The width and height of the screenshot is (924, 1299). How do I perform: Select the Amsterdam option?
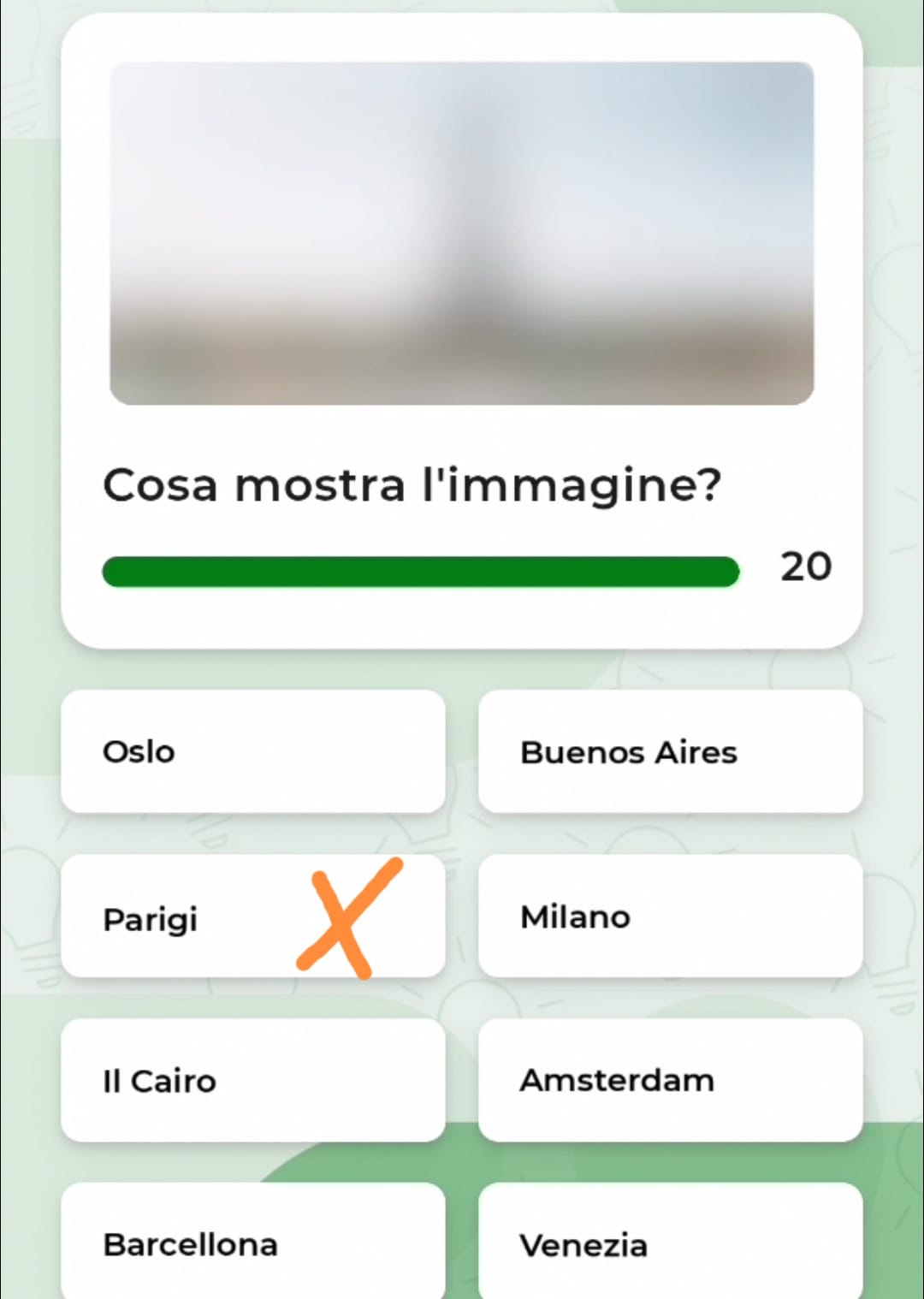(x=670, y=1080)
